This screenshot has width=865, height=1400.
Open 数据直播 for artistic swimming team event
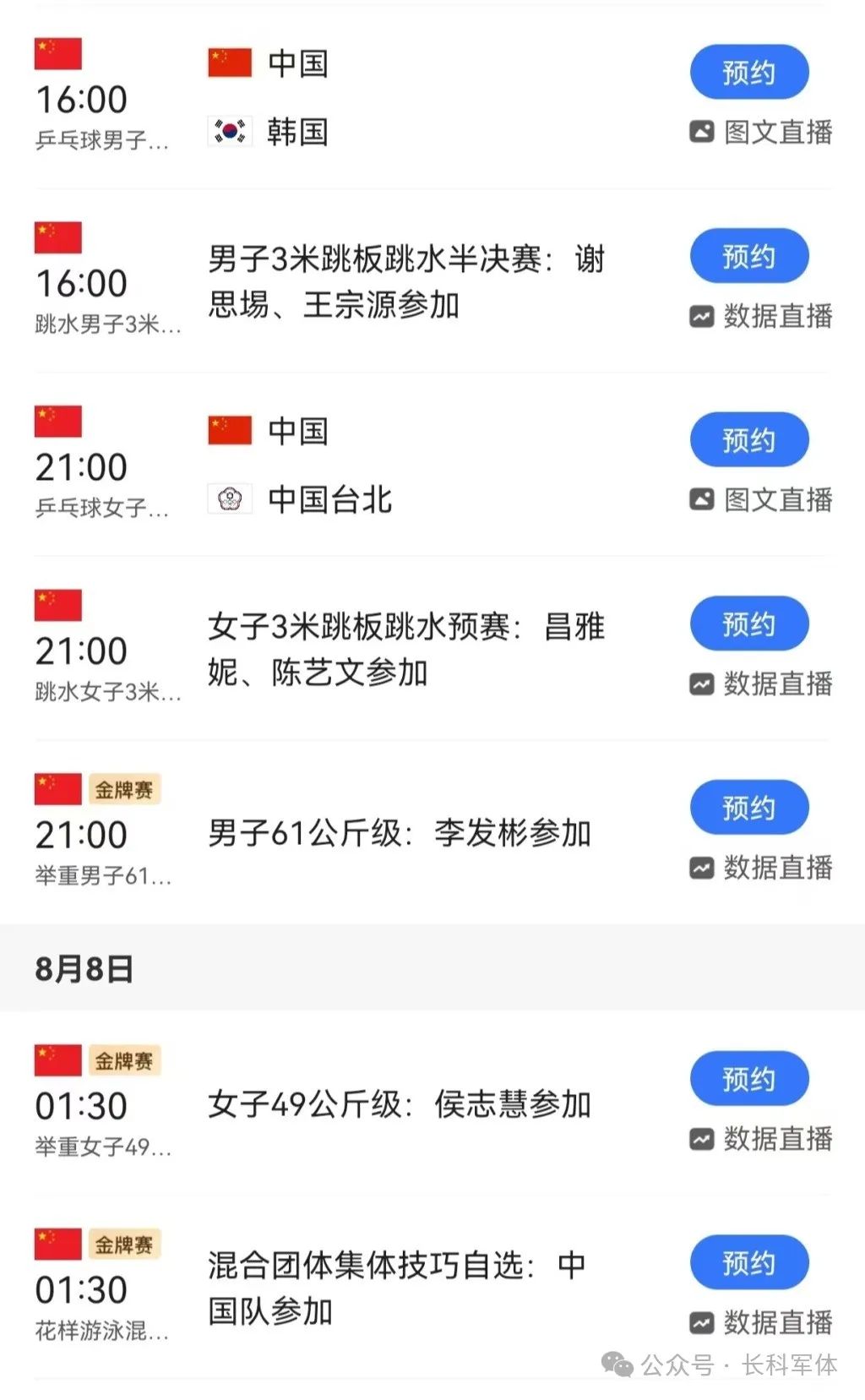click(762, 1322)
